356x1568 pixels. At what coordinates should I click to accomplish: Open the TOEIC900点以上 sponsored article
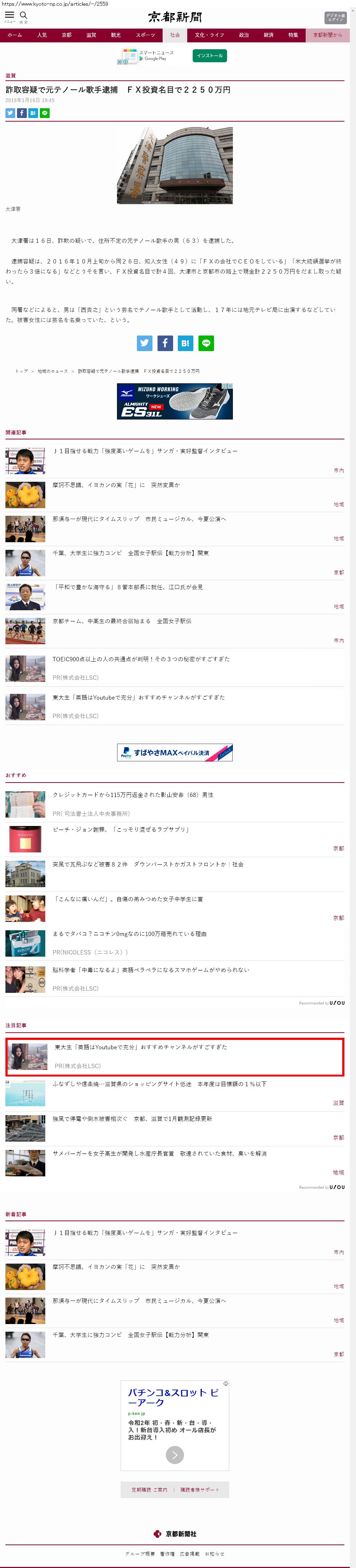click(x=141, y=659)
